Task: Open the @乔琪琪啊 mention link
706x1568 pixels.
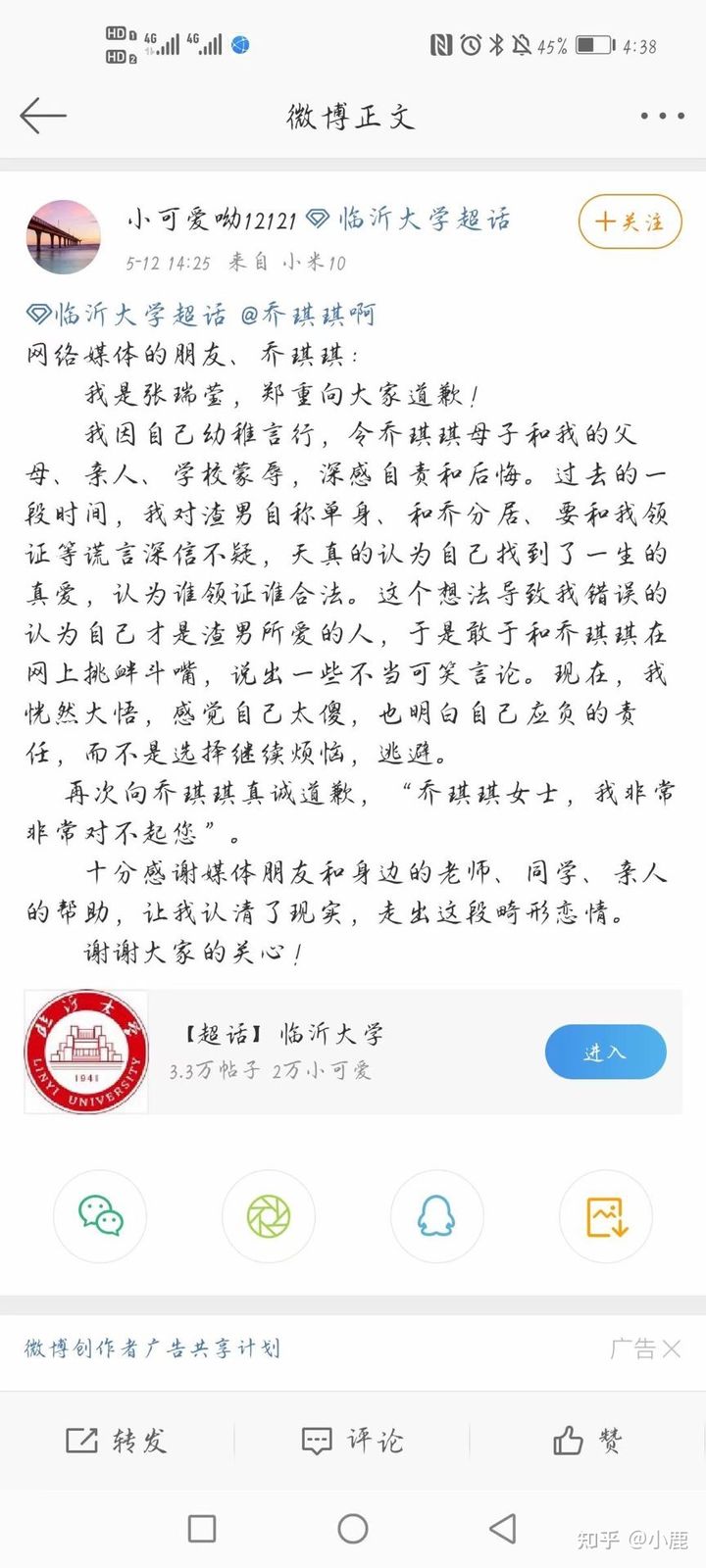Action: click(x=308, y=315)
